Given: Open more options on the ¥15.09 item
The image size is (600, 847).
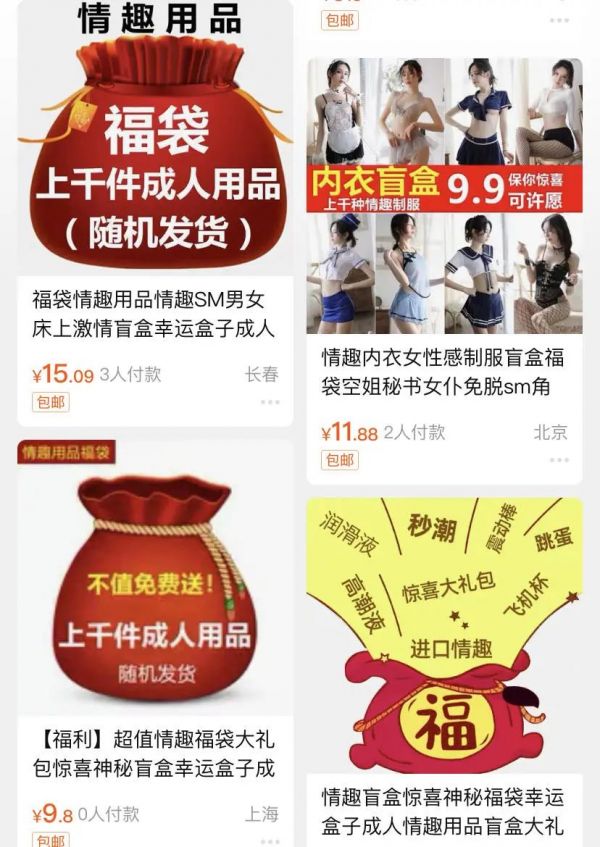Looking at the screenshot, I should click(270, 402).
